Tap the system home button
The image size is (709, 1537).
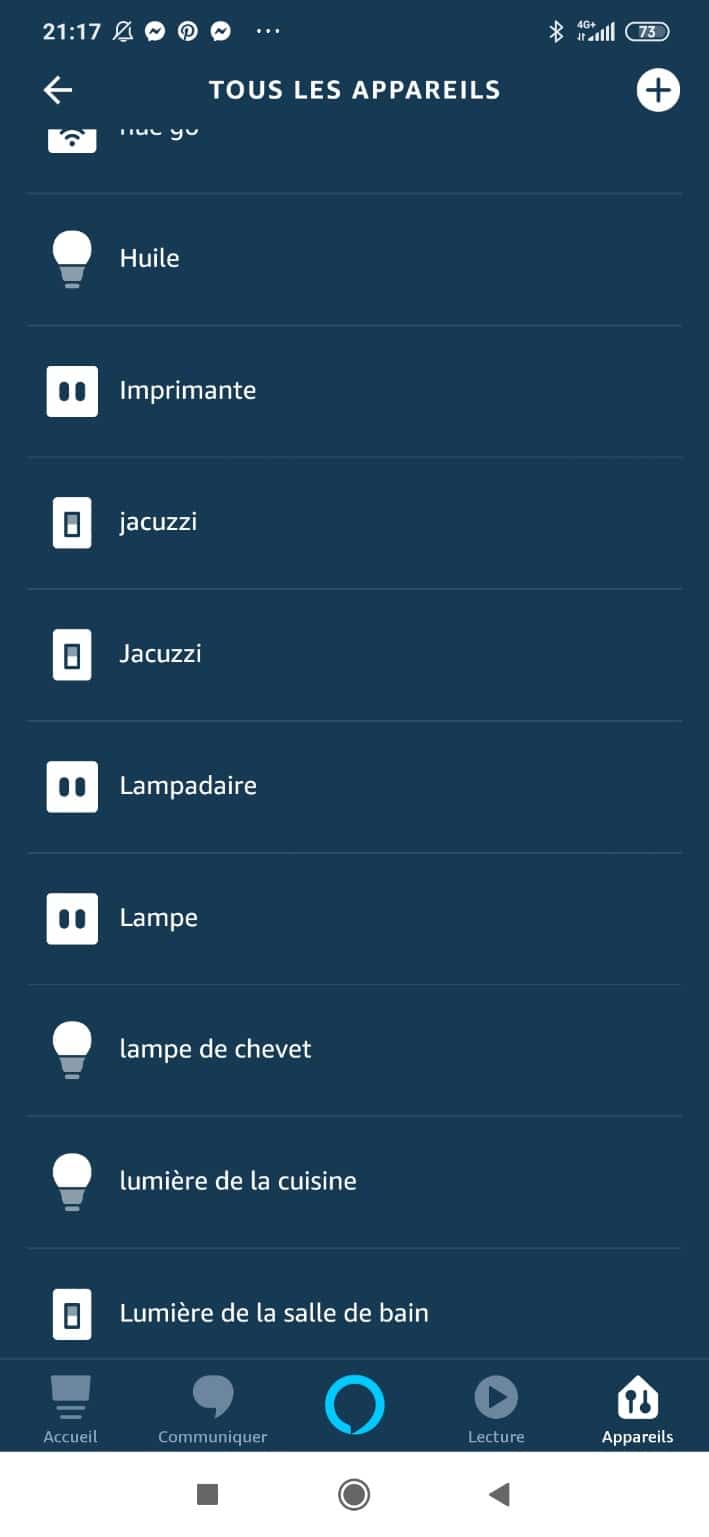[354, 1494]
